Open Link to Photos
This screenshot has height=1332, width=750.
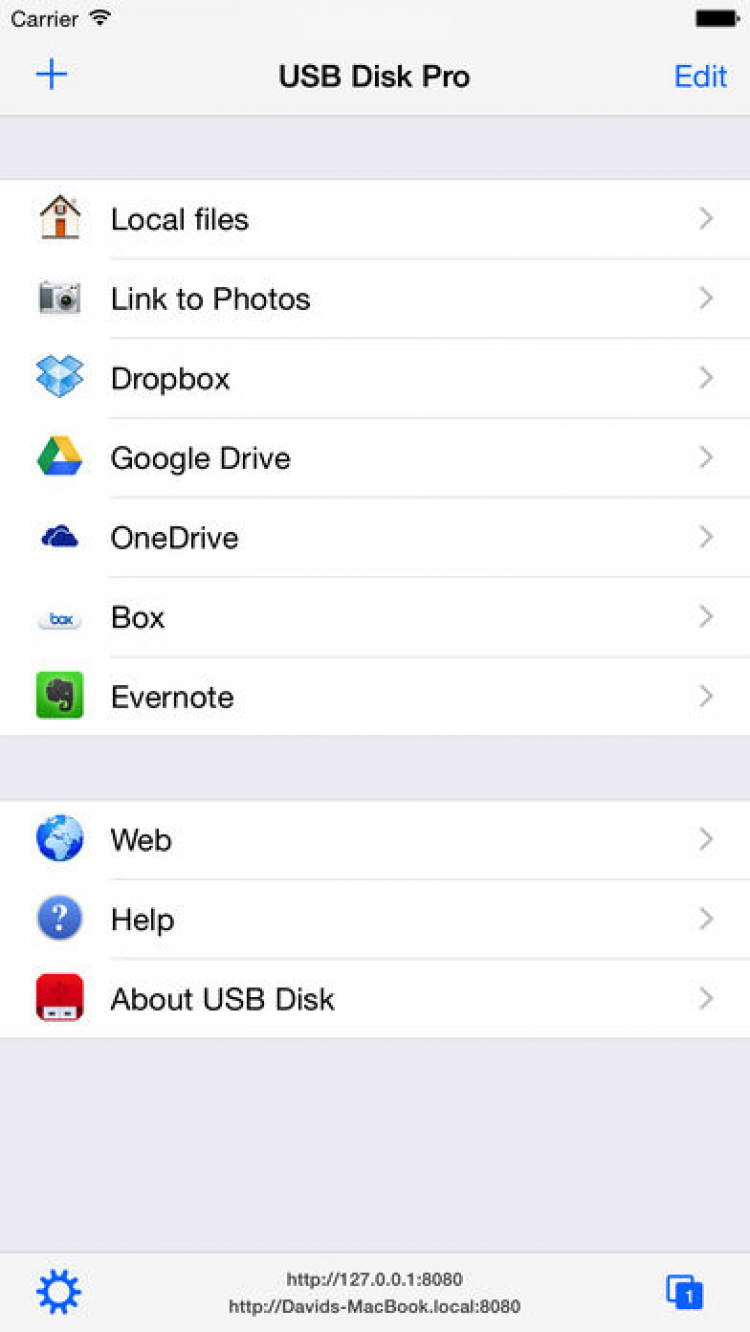375,299
